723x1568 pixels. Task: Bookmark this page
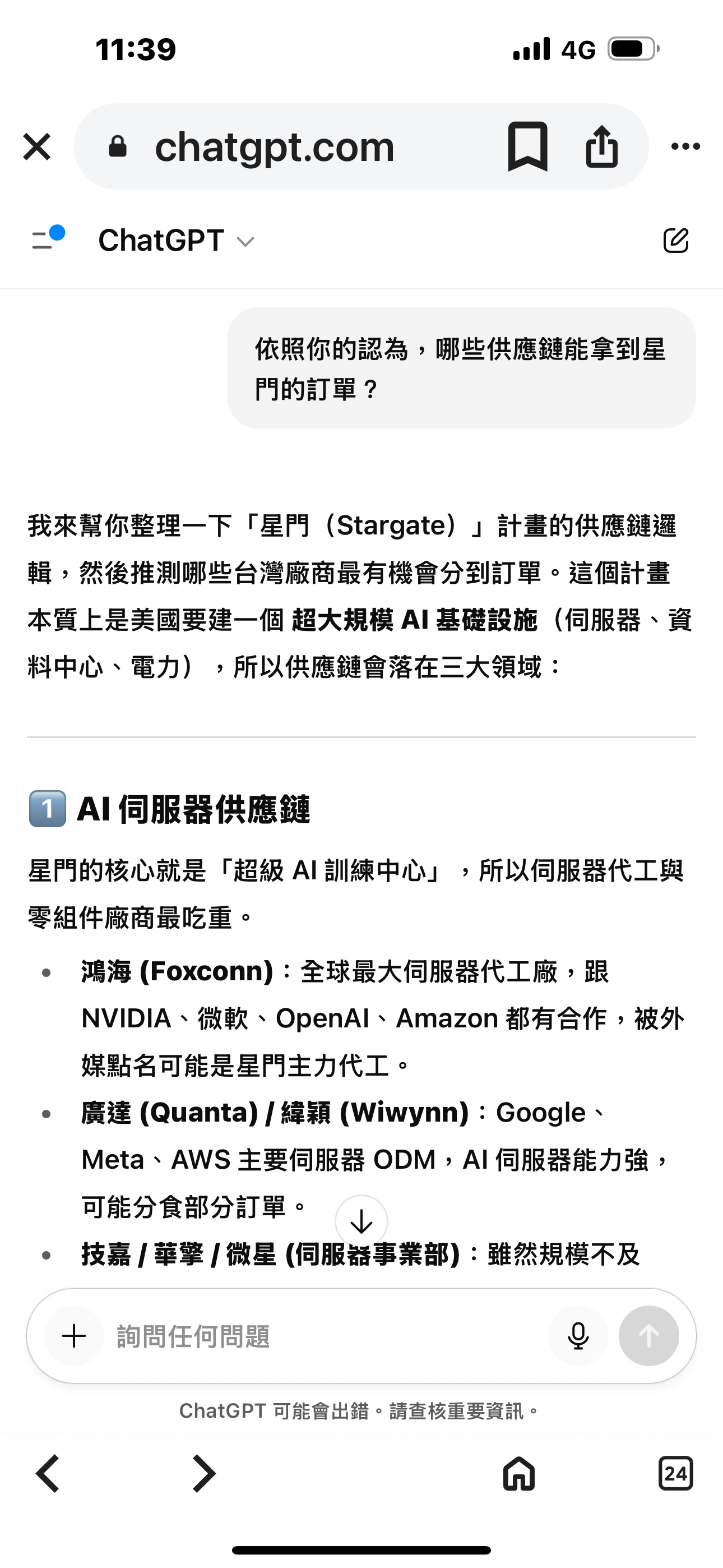[x=527, y=147]
